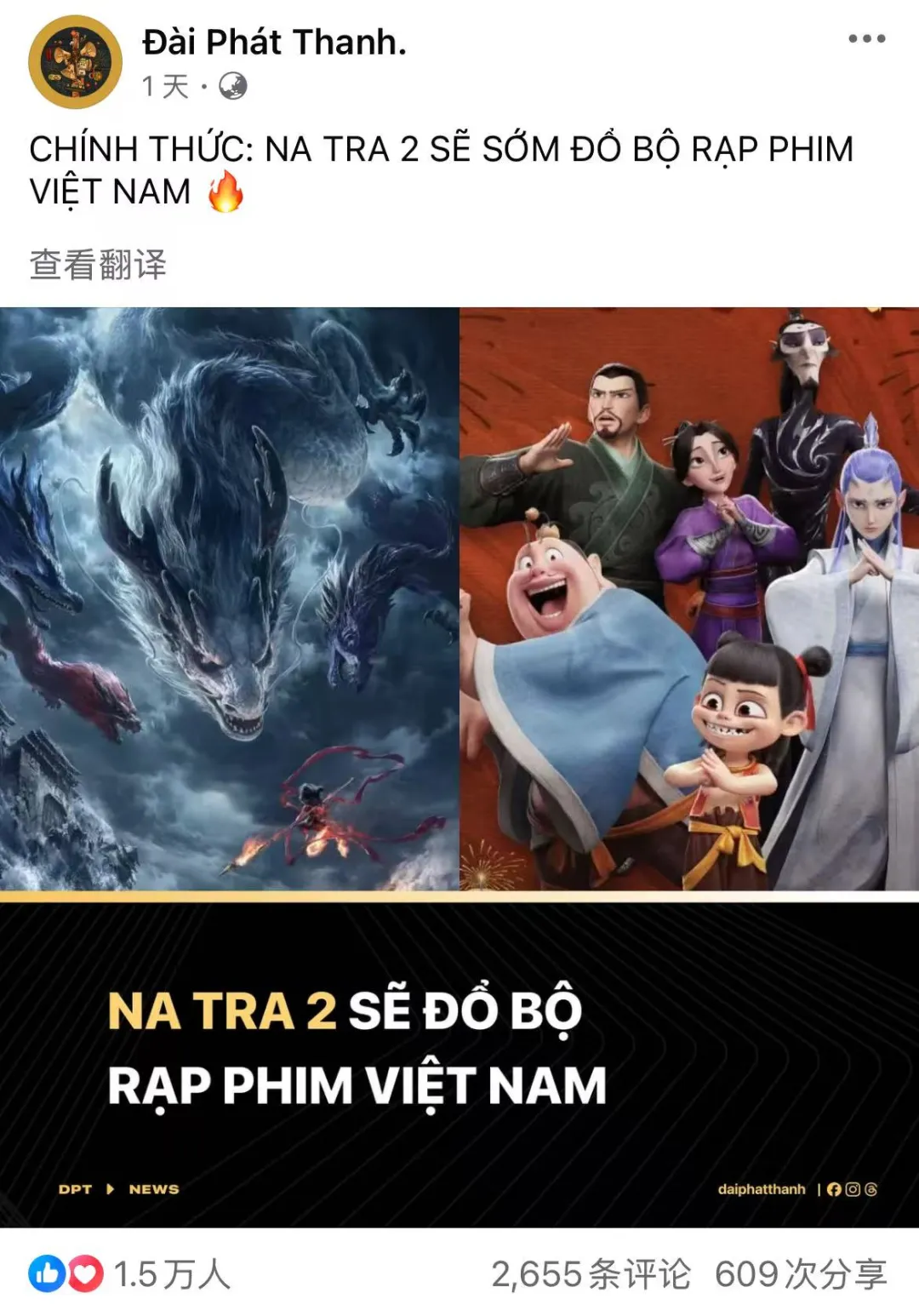Open the Na Tra 2 post image
919x1316 pixels.
coord(459,766)
